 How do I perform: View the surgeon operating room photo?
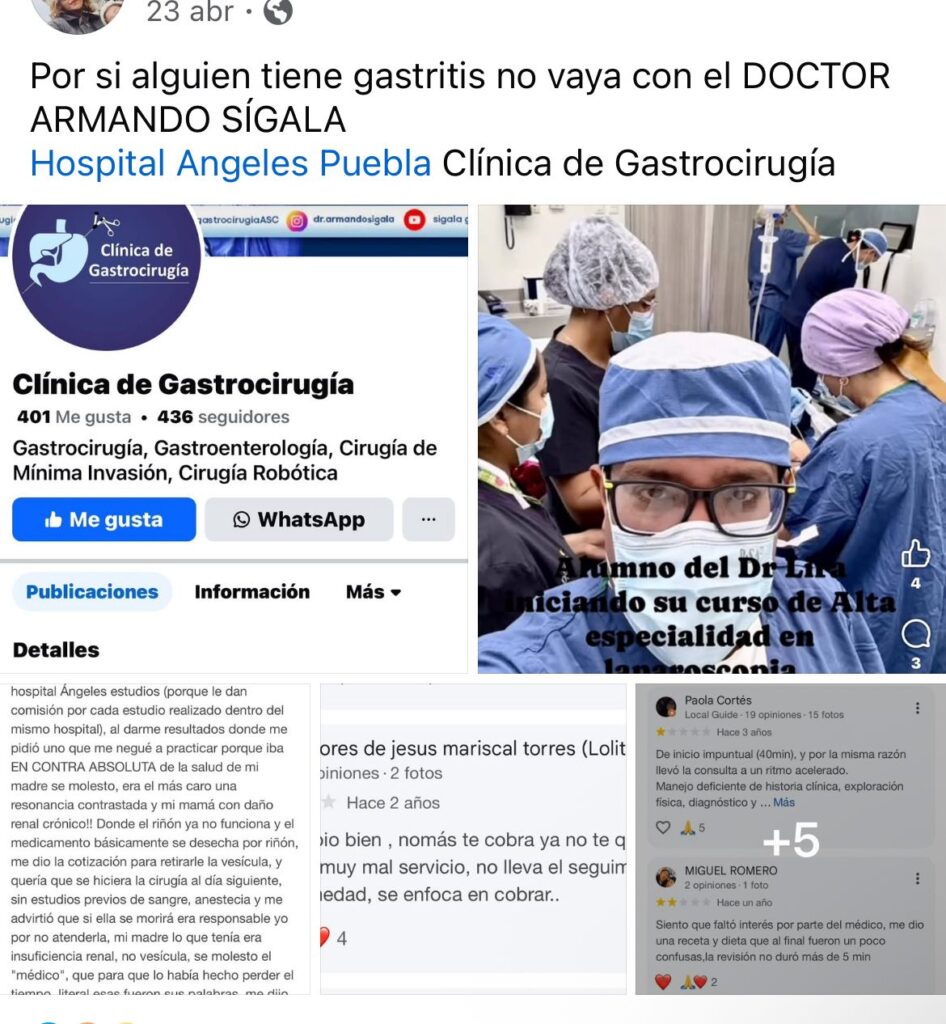pyautogui.click(x=710, y=438)
